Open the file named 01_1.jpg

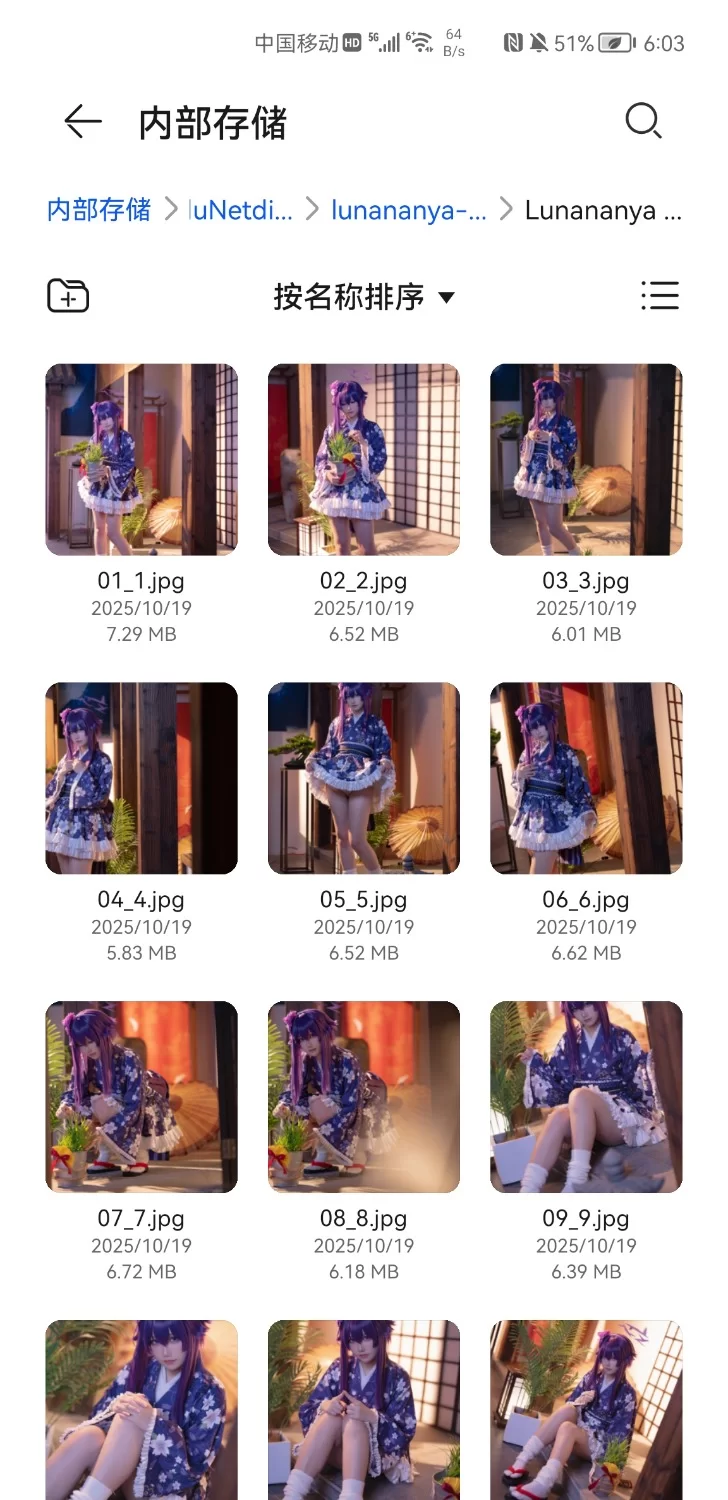coord(140,461)
